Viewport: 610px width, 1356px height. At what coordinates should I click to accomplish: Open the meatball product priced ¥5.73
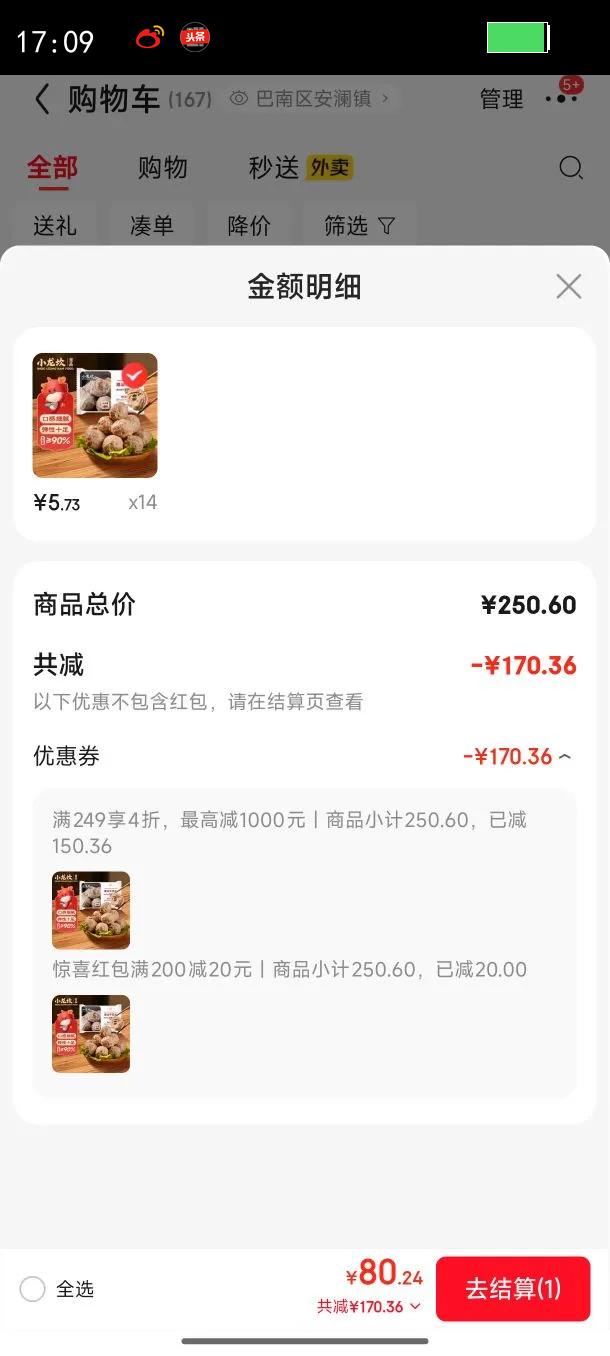point(95,415)
